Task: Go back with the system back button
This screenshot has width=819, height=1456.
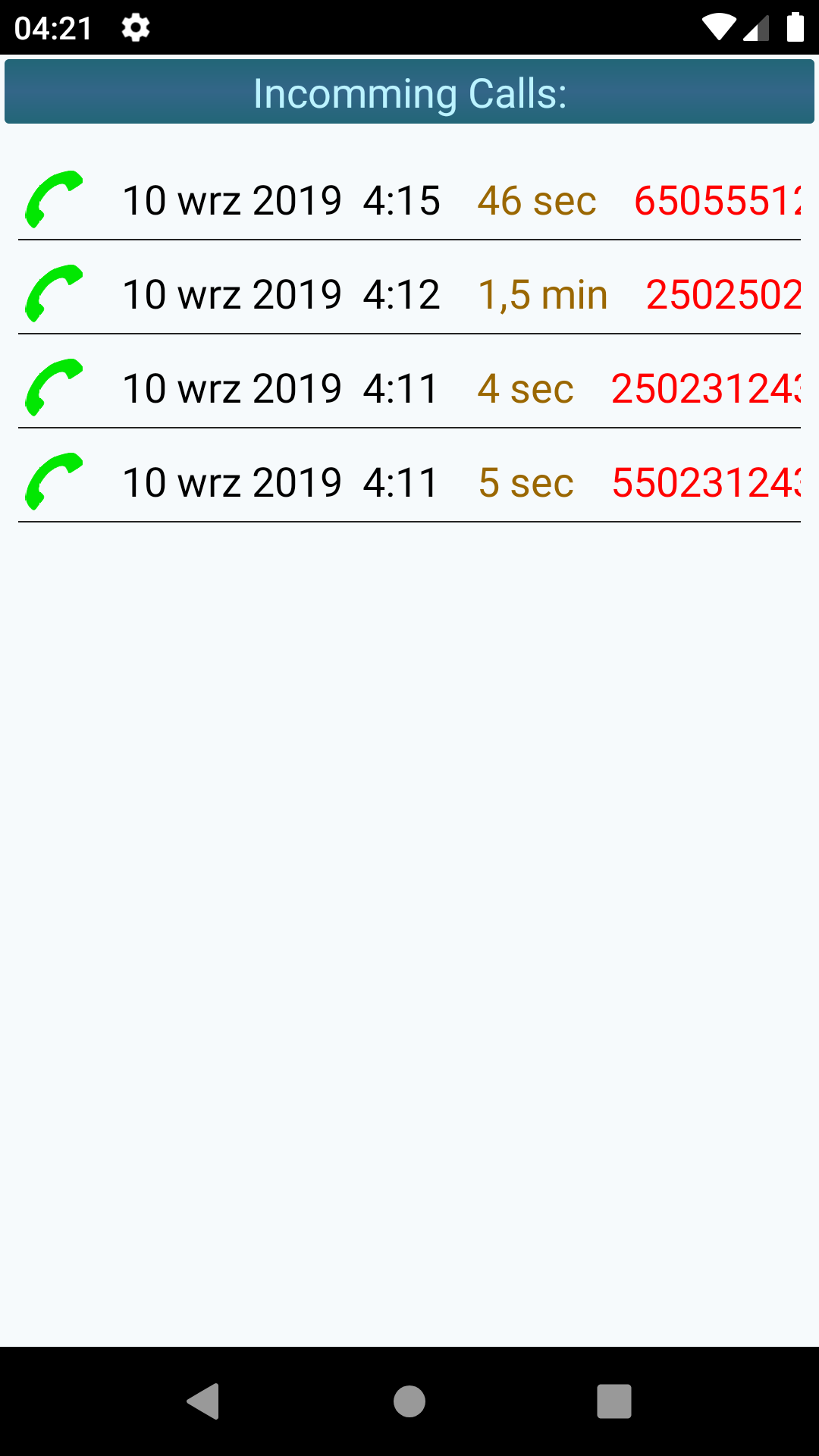Action: [203, 1401]
